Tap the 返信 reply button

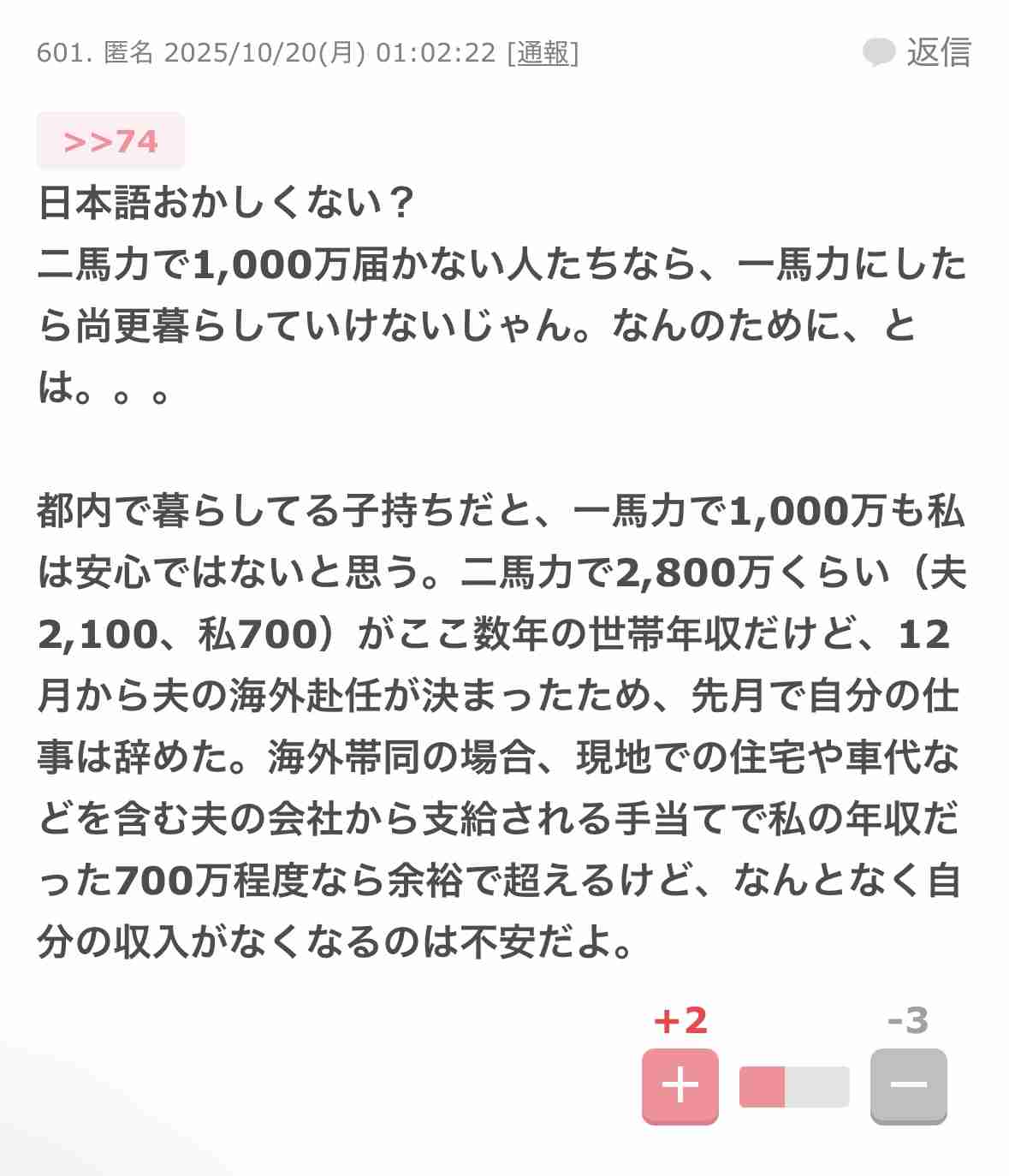click(917, 52)
